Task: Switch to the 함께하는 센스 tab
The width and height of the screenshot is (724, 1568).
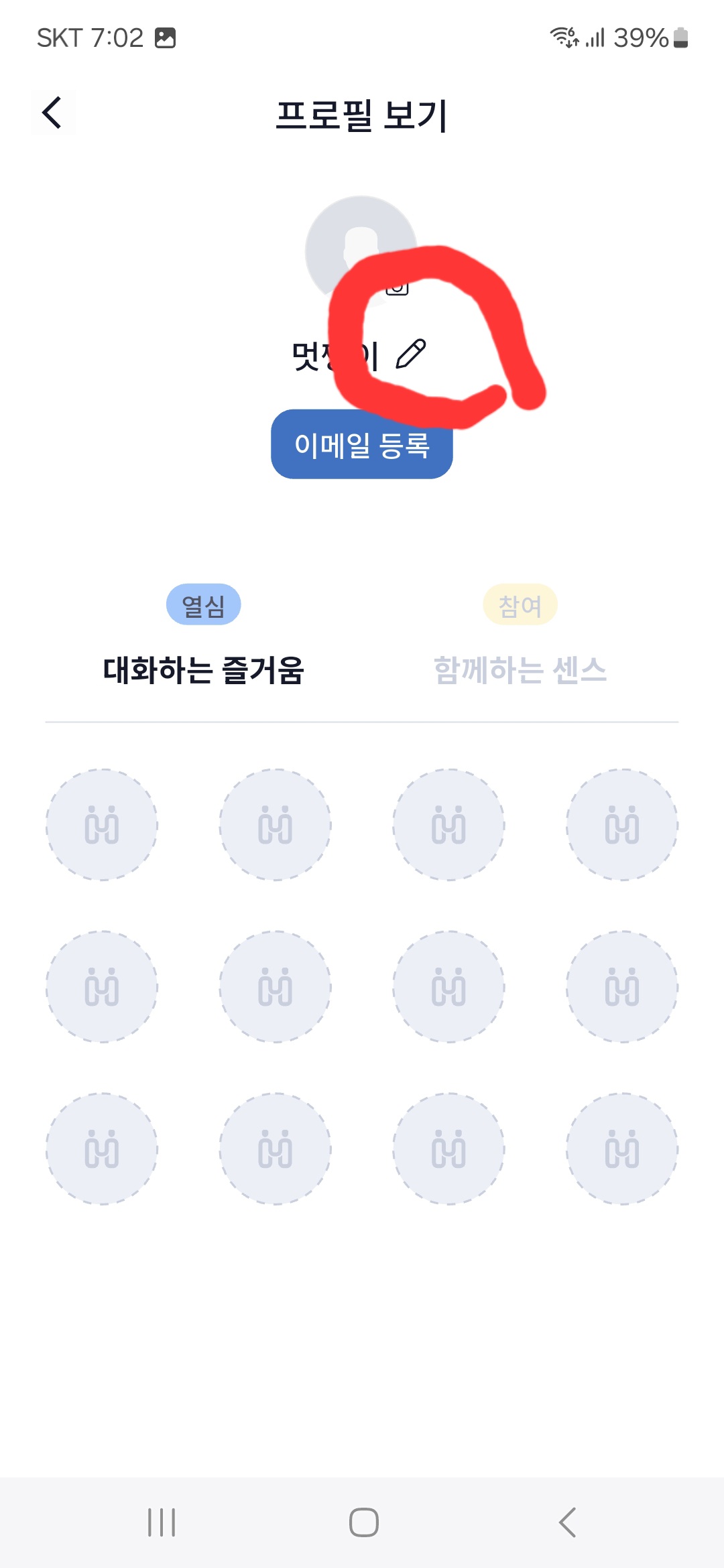Action: click(520, 669)
